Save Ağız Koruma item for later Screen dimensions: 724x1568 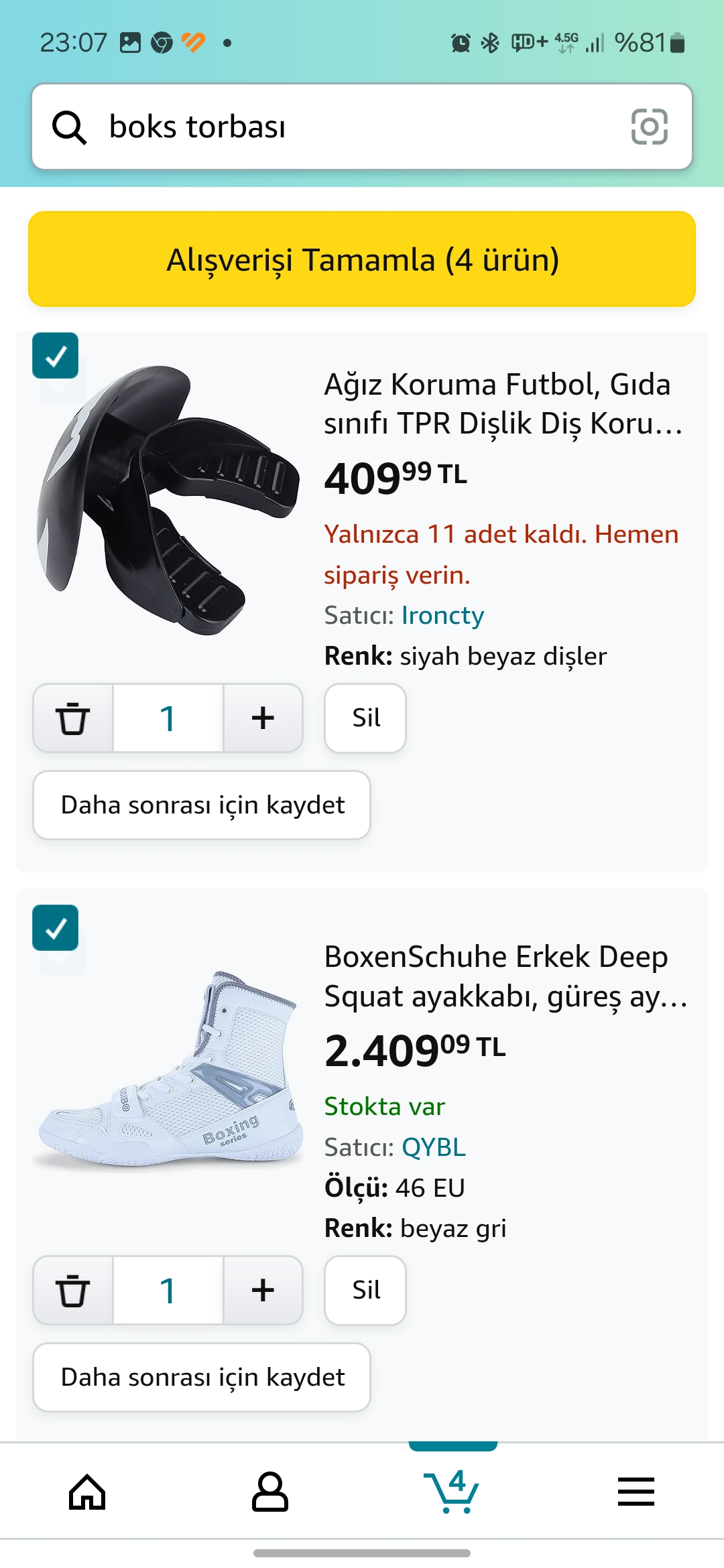(x=202, y=805)
